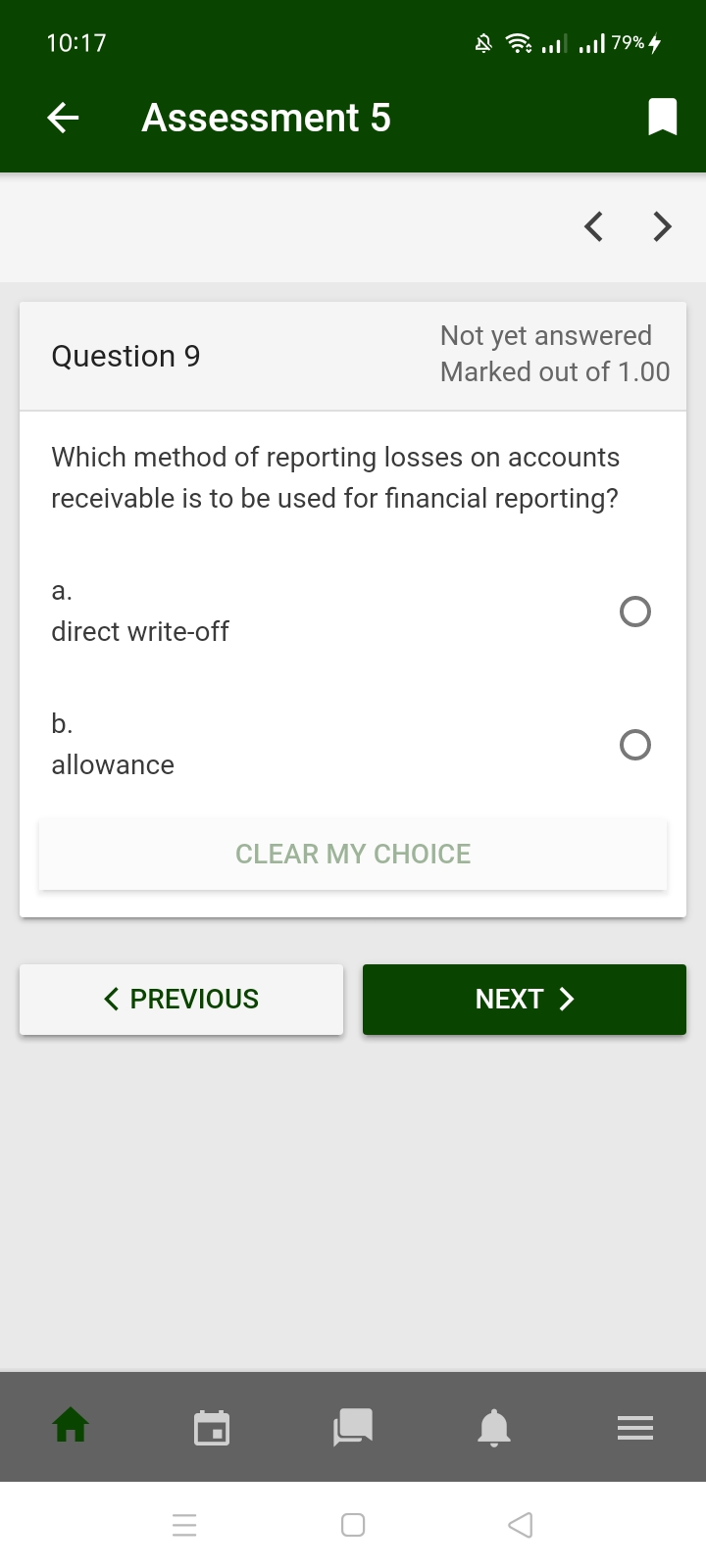Bookmark this assessment page
This screenshot has height=1568, width=706.
coord(662,116)
